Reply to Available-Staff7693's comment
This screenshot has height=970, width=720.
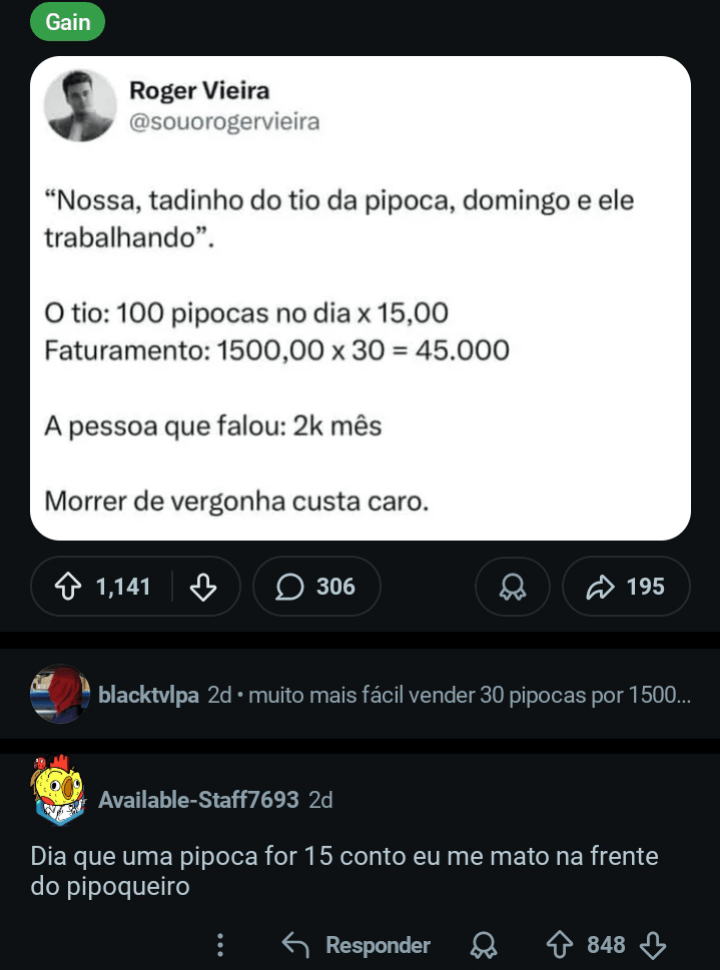[x=356, y=945]
